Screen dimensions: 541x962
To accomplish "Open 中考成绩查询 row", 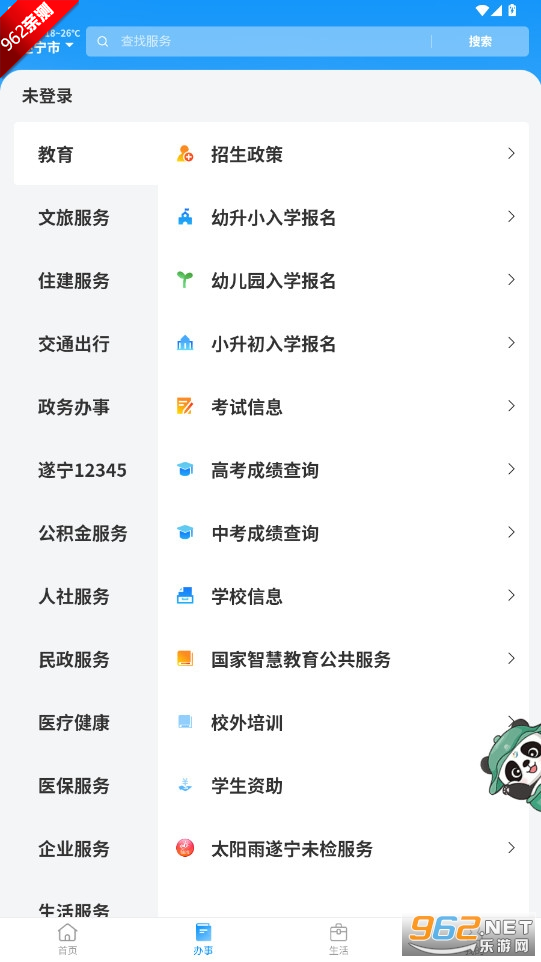I will coord(343,533).
